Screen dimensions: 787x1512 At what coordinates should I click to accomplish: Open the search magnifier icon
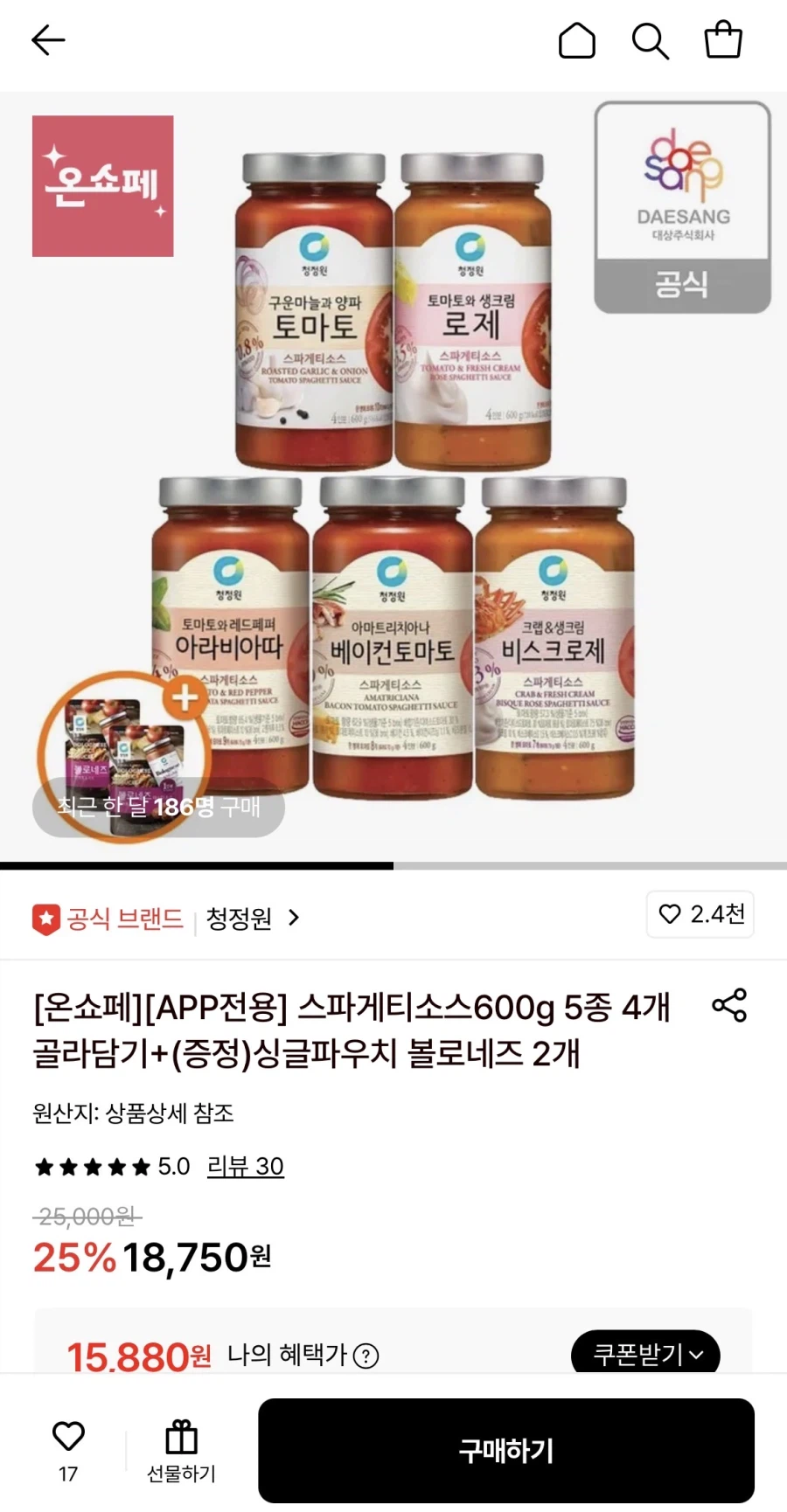pos(650,40)
